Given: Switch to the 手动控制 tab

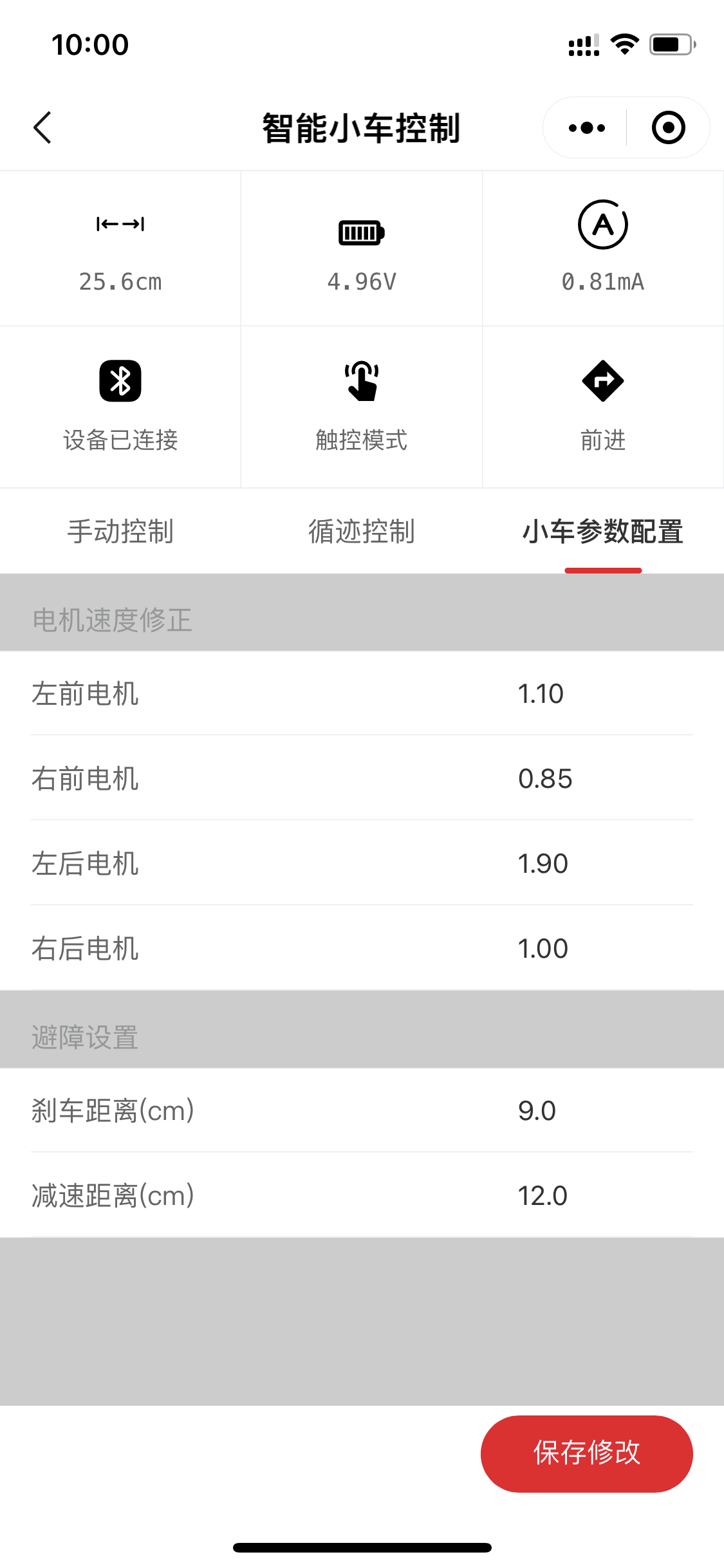Looking at the screenshot, I should click(120, 532).
